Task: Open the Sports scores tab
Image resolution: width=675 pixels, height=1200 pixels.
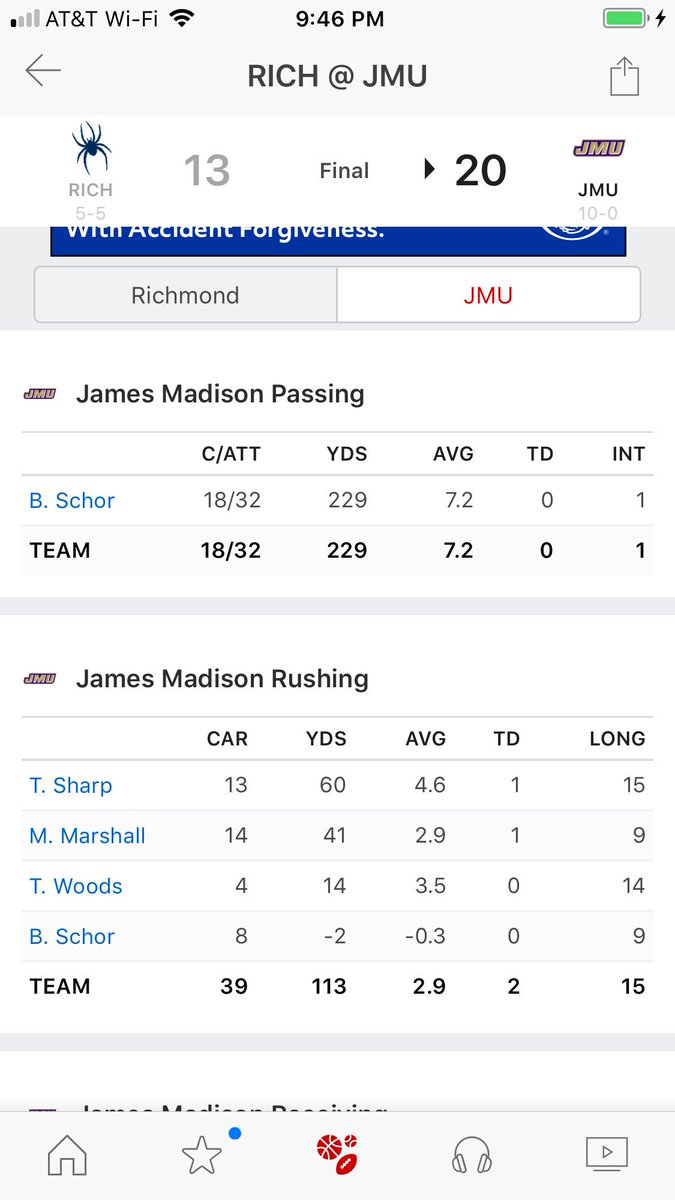Action: click(x=337, y=1155)
